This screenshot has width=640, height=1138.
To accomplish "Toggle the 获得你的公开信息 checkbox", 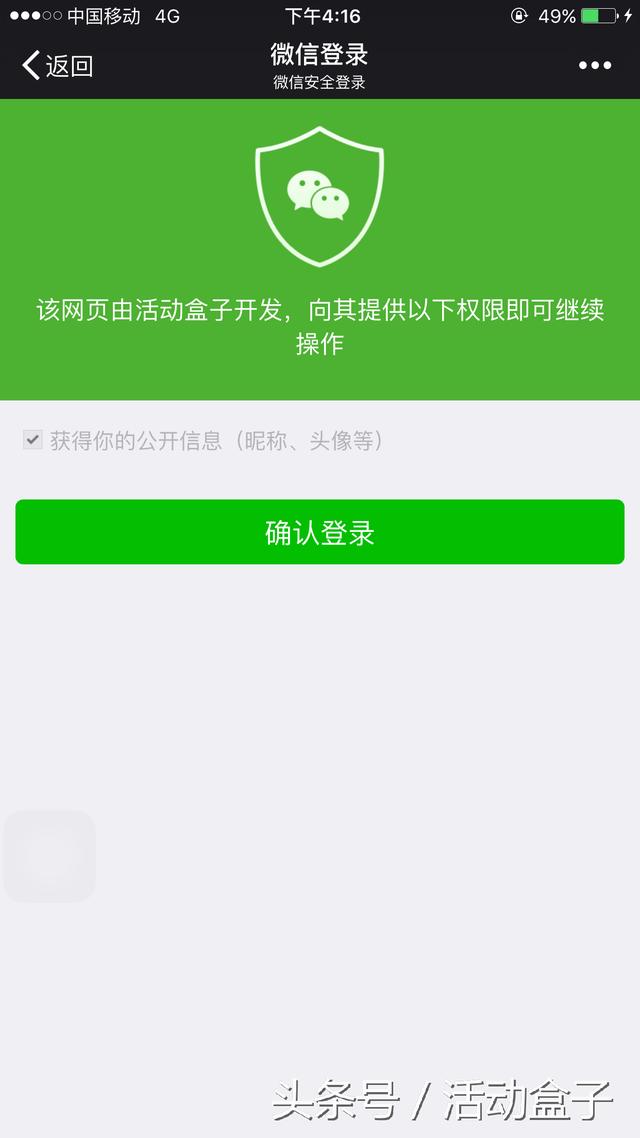I will 33,440.
